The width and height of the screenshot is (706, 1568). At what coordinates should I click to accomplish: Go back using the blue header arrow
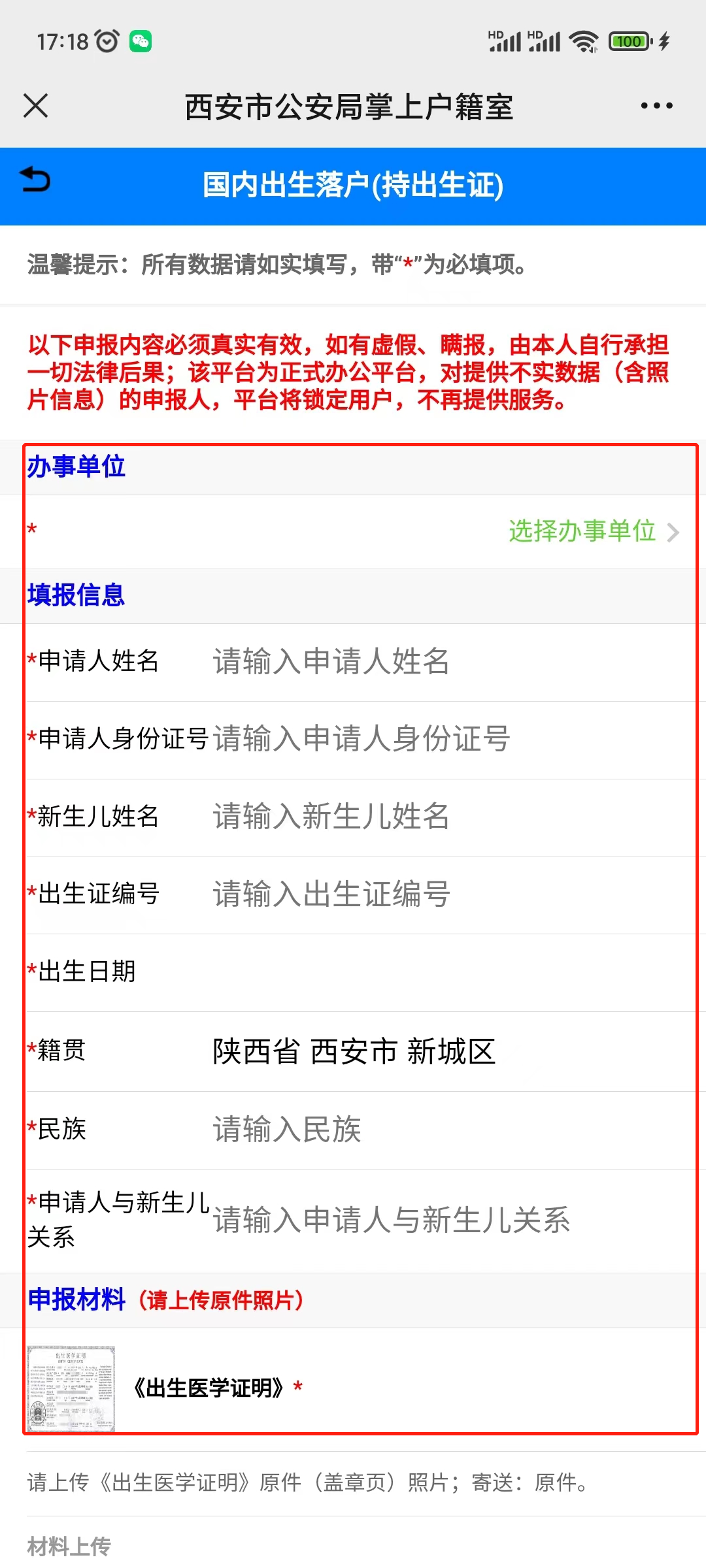(x=35, y=180)
